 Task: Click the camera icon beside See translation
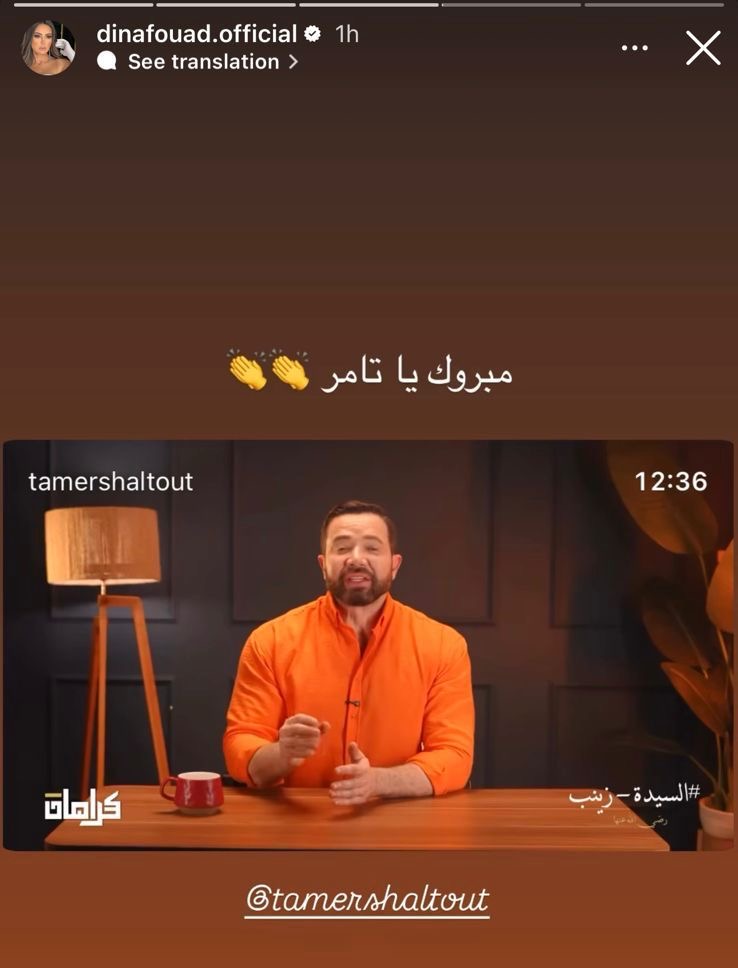coord(108,62)
